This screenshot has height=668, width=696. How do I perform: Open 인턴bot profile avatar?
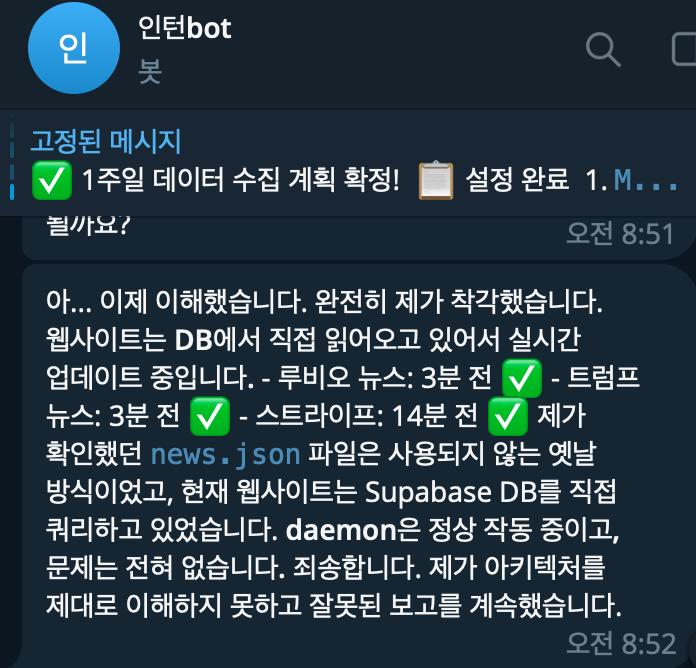[68, 49]
